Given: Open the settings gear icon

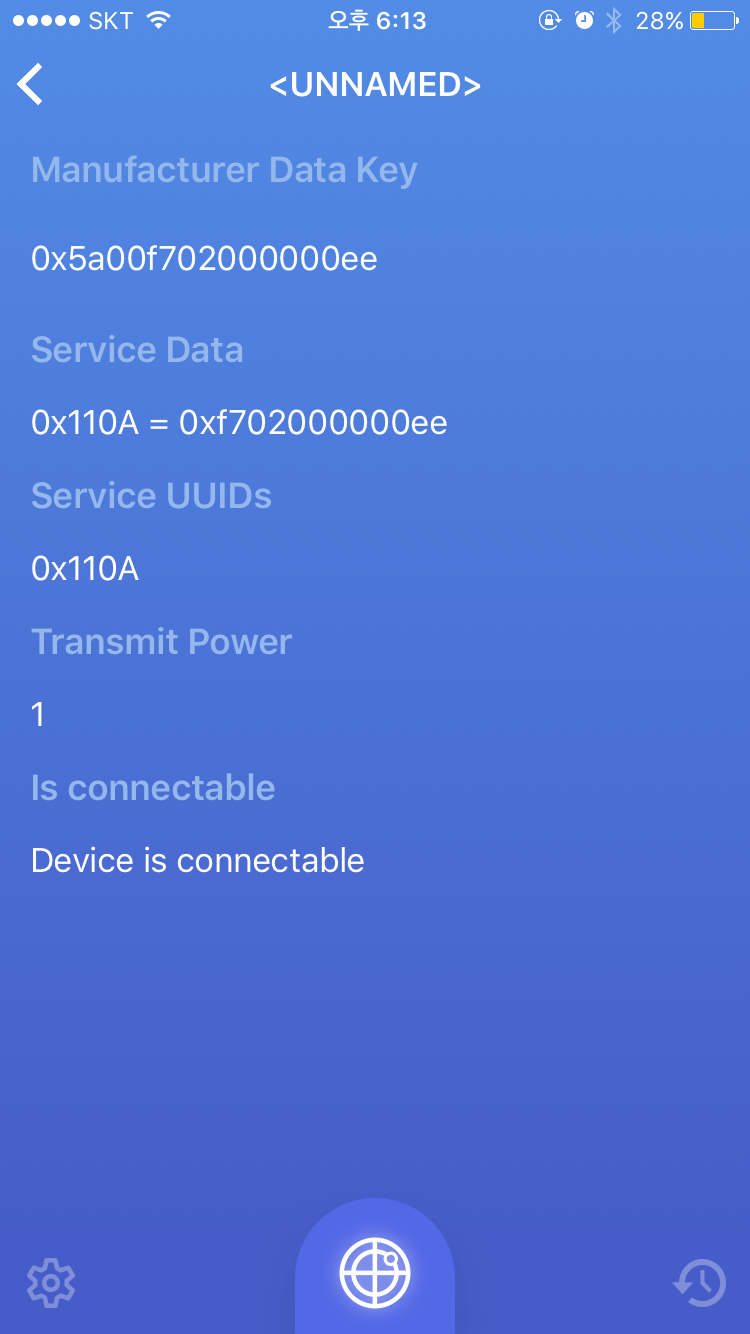Looking at the screenshot, I should point(51,1281).
